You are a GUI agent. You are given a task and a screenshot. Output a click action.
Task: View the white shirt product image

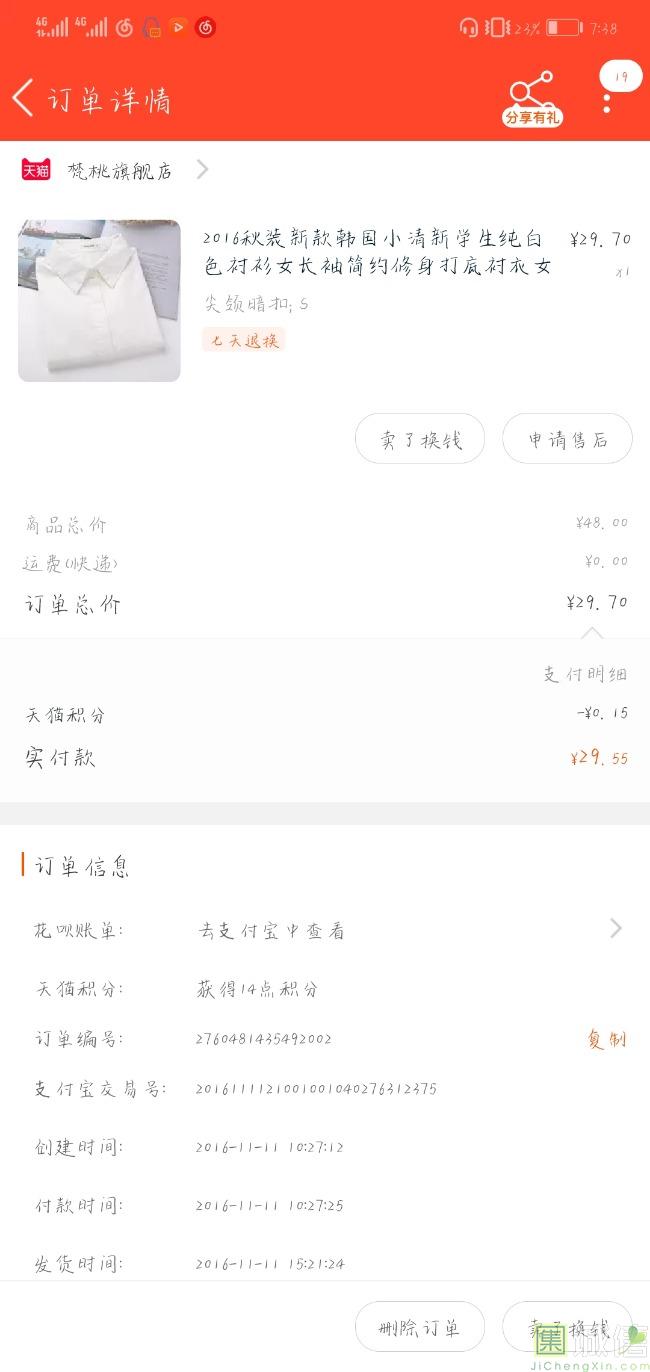tap(99, 301)
